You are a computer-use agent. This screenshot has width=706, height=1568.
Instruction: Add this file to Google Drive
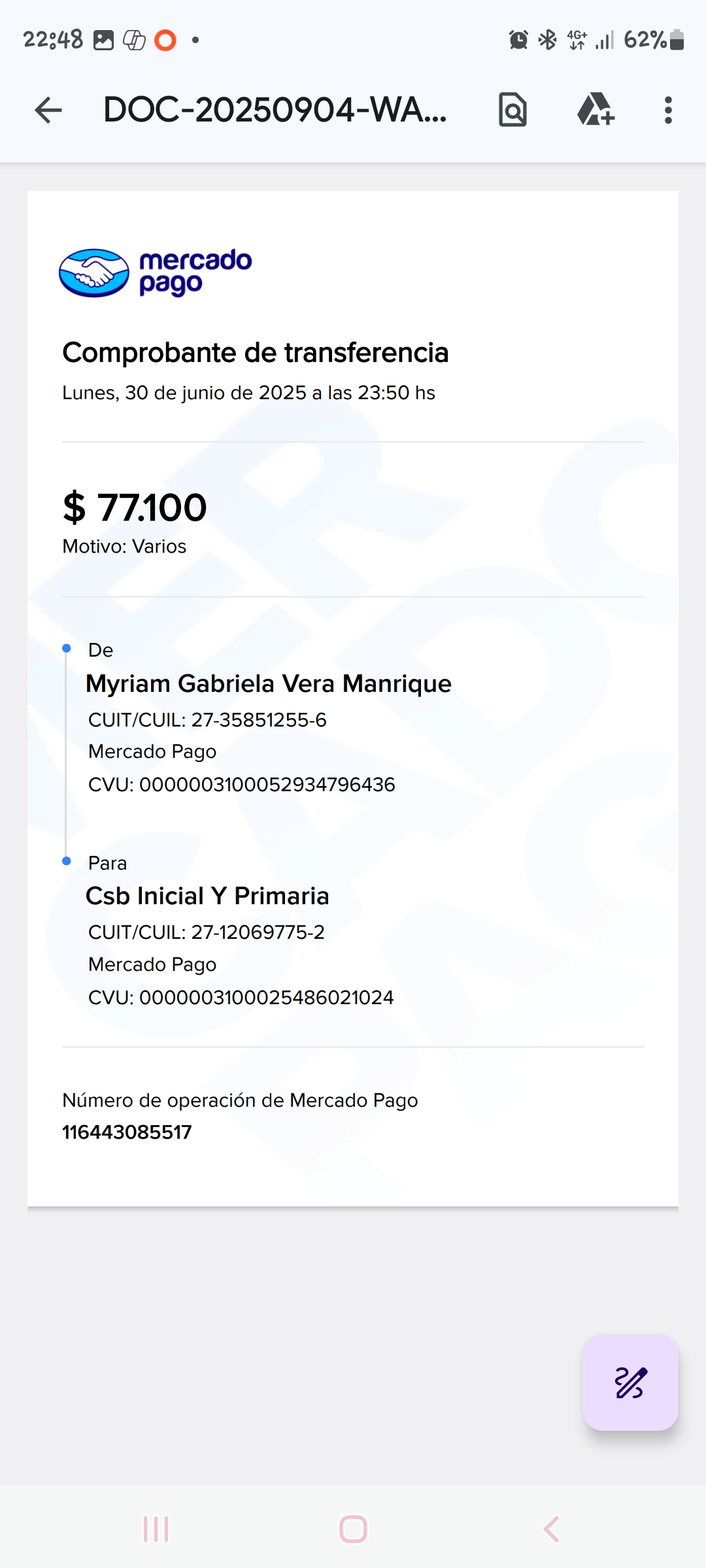pyautogui.click(x=596, y=110)
